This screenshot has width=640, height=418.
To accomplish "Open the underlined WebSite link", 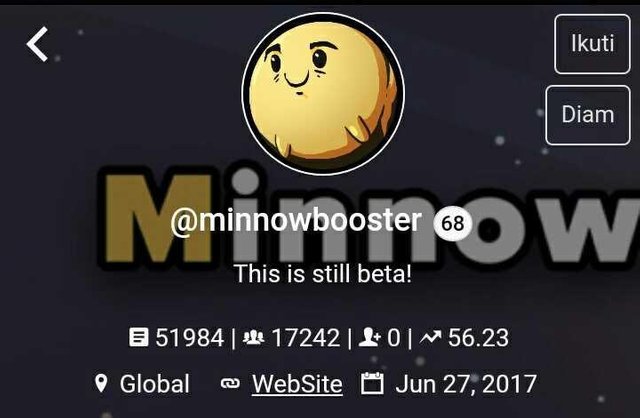I will 297,384.
